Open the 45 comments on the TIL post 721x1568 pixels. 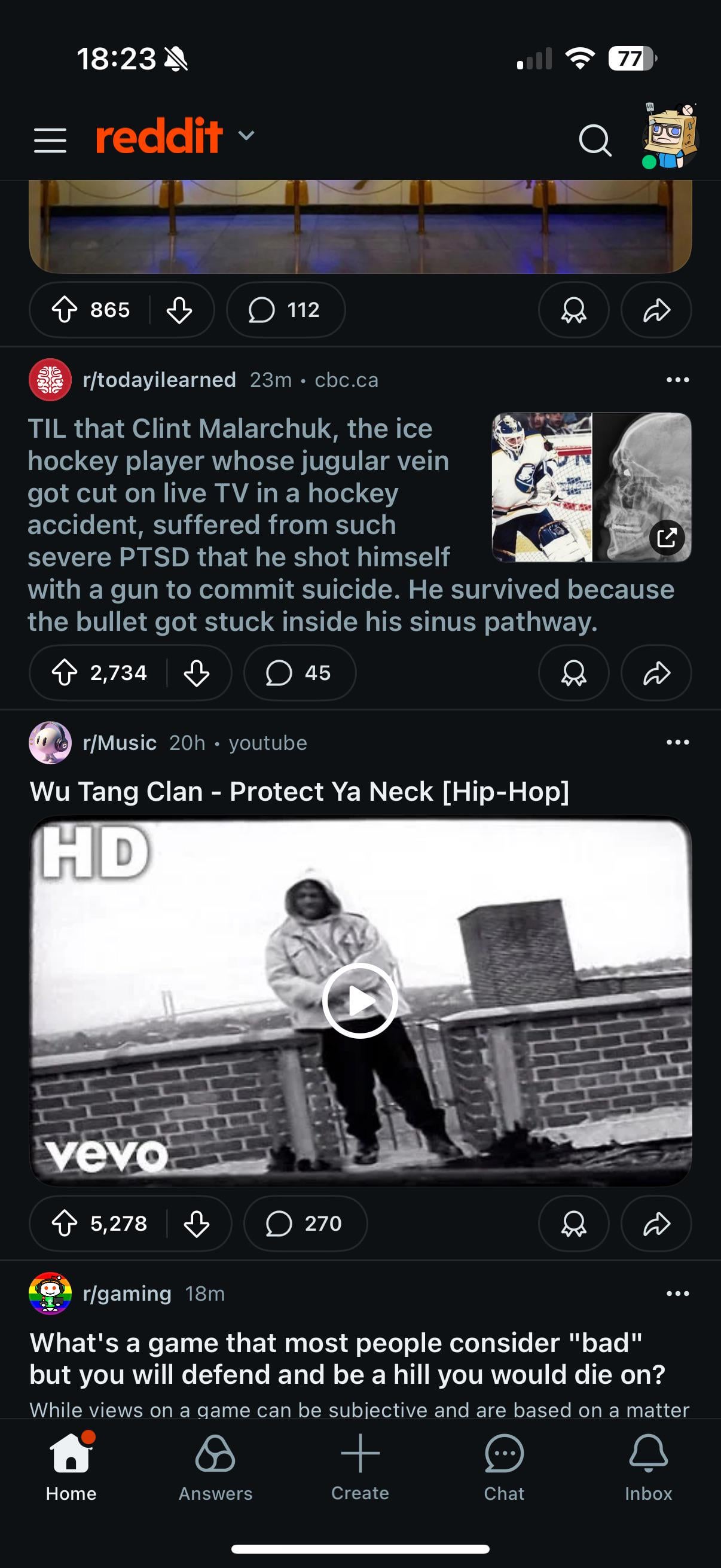pyautogui.click(x=300, y=673)
